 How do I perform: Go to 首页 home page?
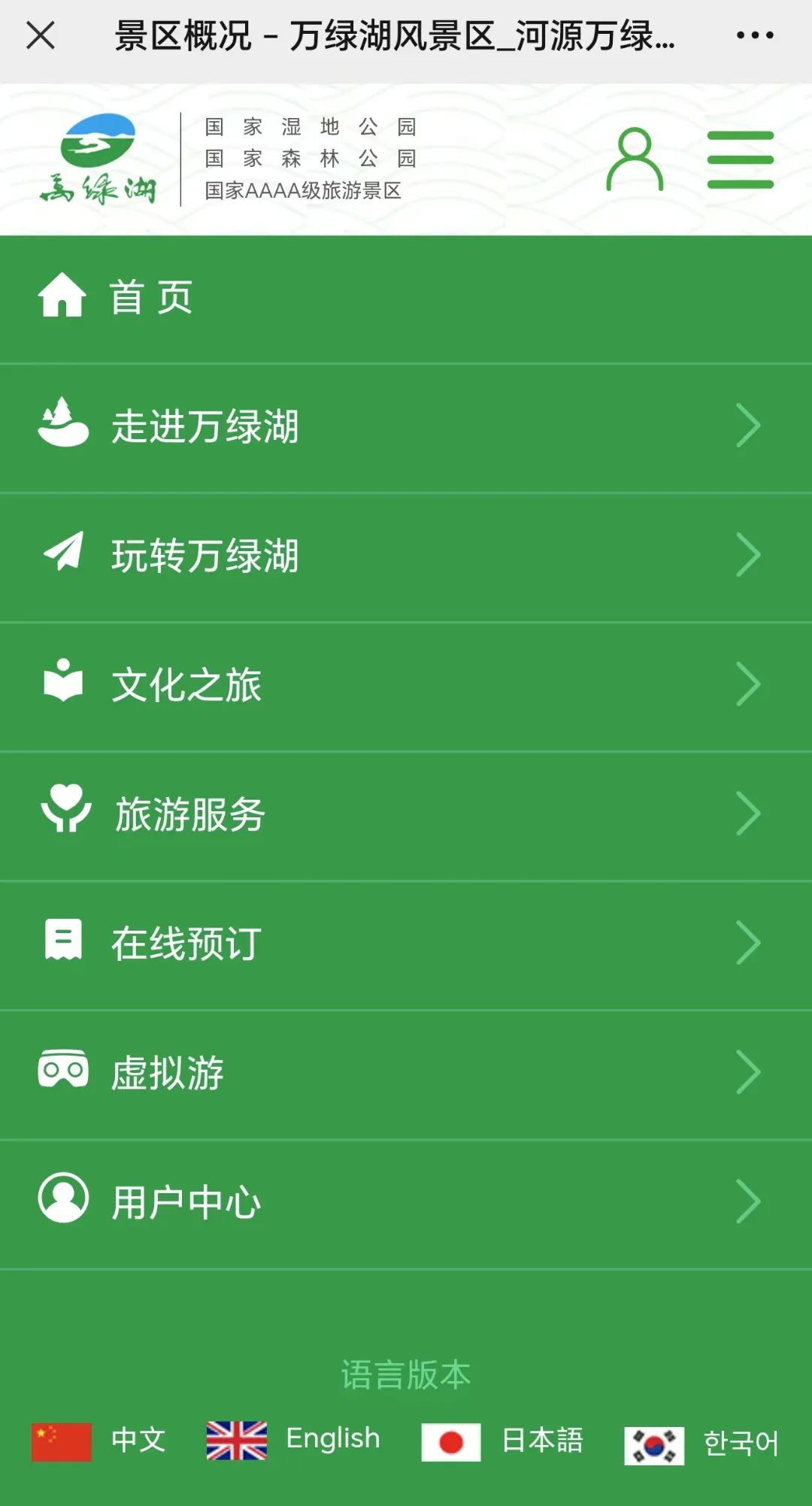click(406, 298)
